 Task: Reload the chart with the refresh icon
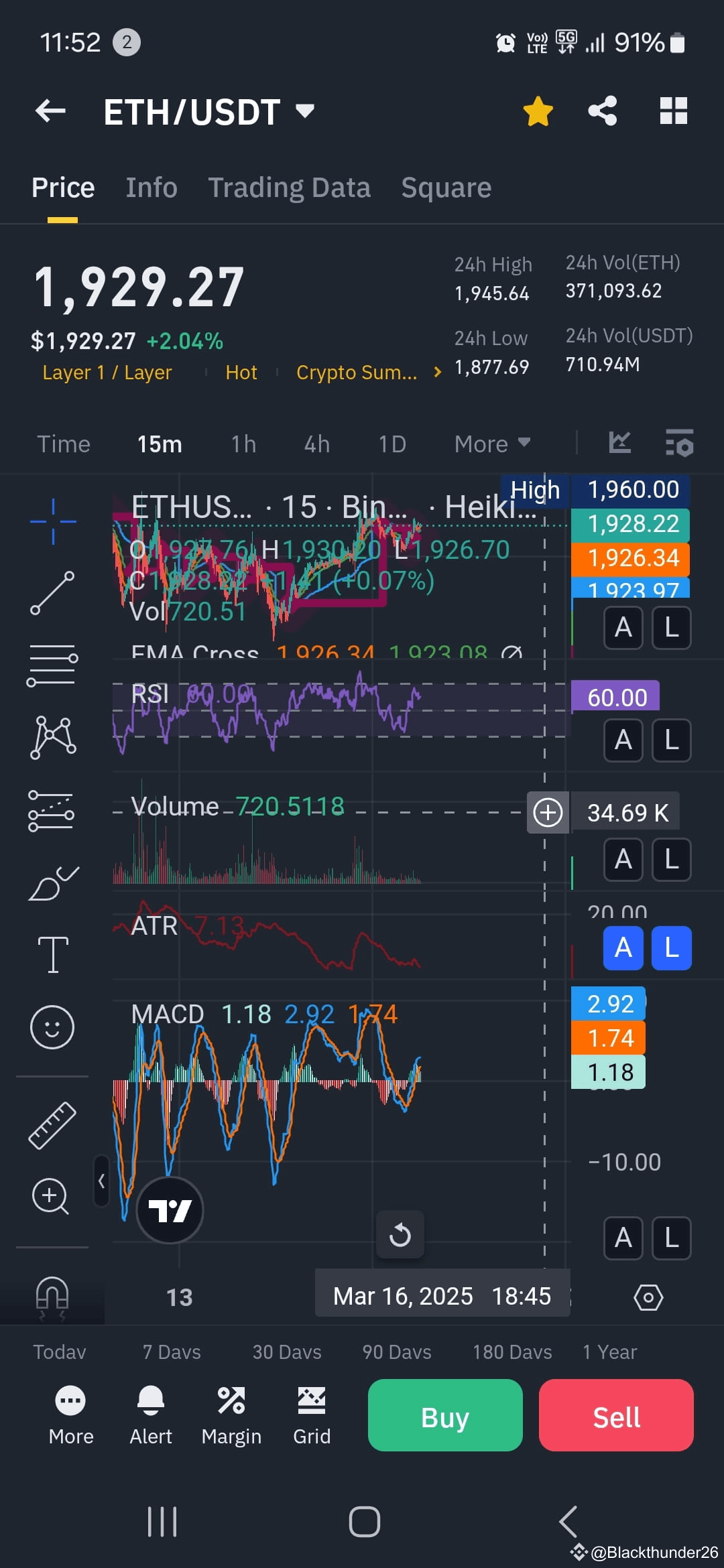[400, 1235]
